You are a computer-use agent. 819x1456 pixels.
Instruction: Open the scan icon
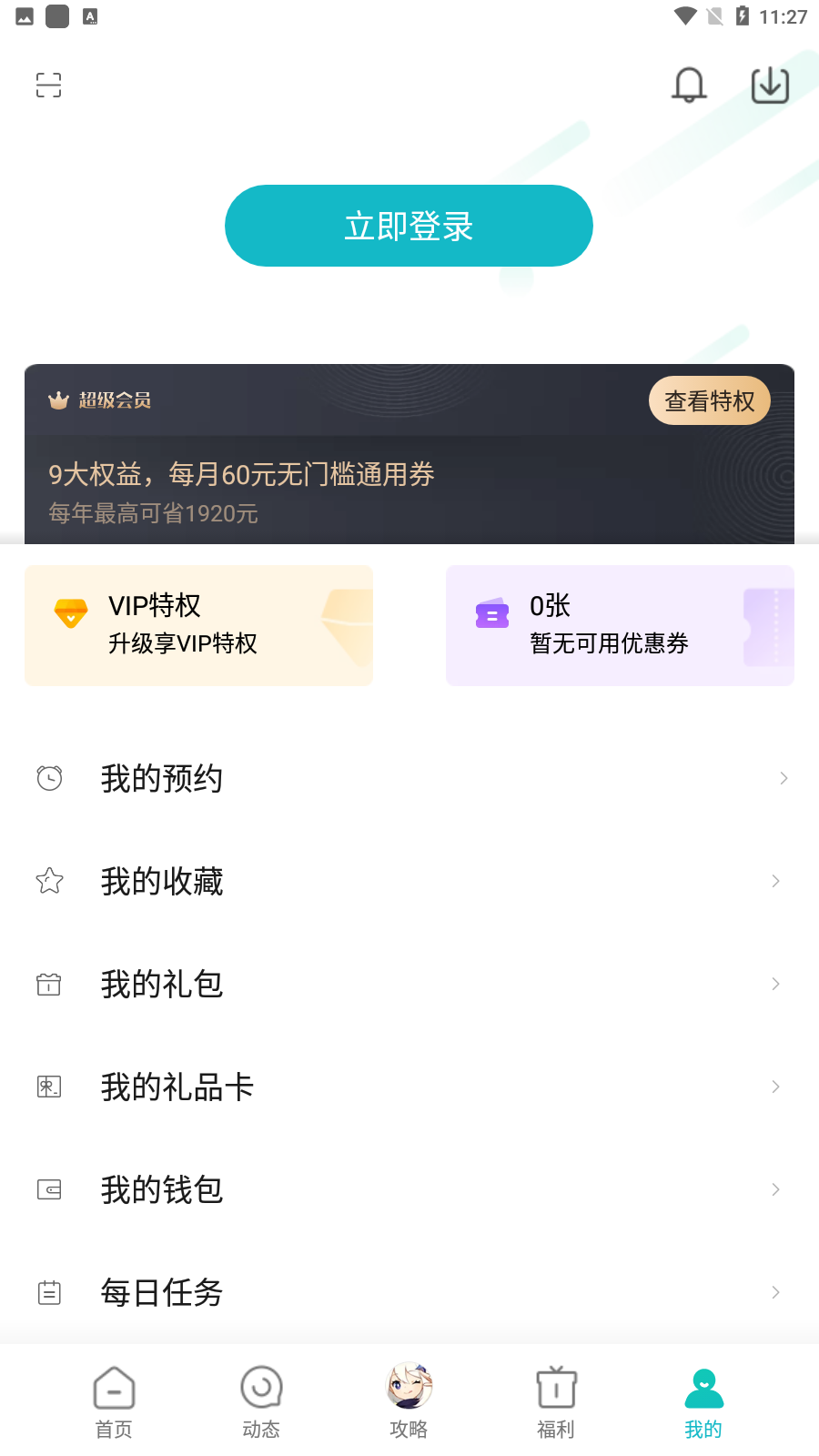[49, 85]
